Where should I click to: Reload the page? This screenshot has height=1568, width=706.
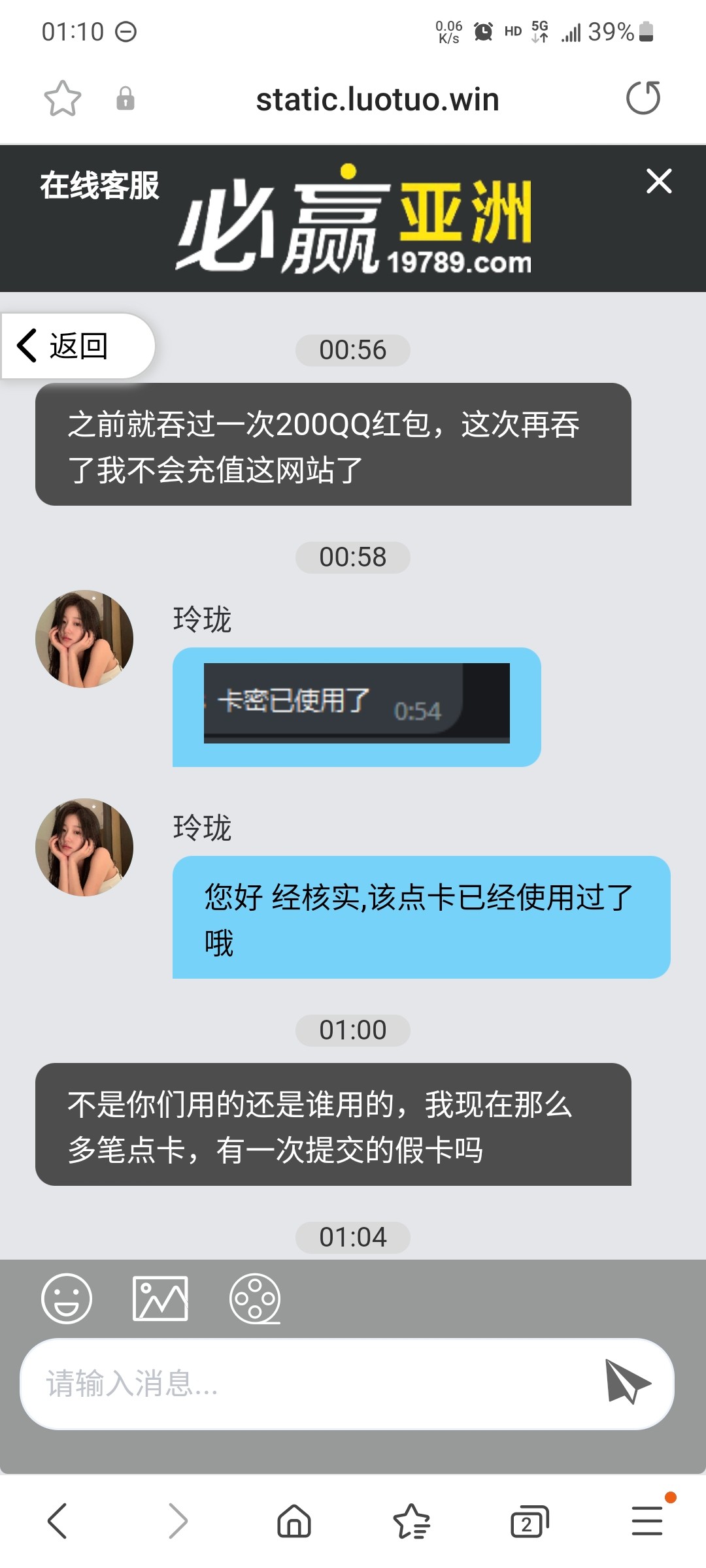click(643, 99)
